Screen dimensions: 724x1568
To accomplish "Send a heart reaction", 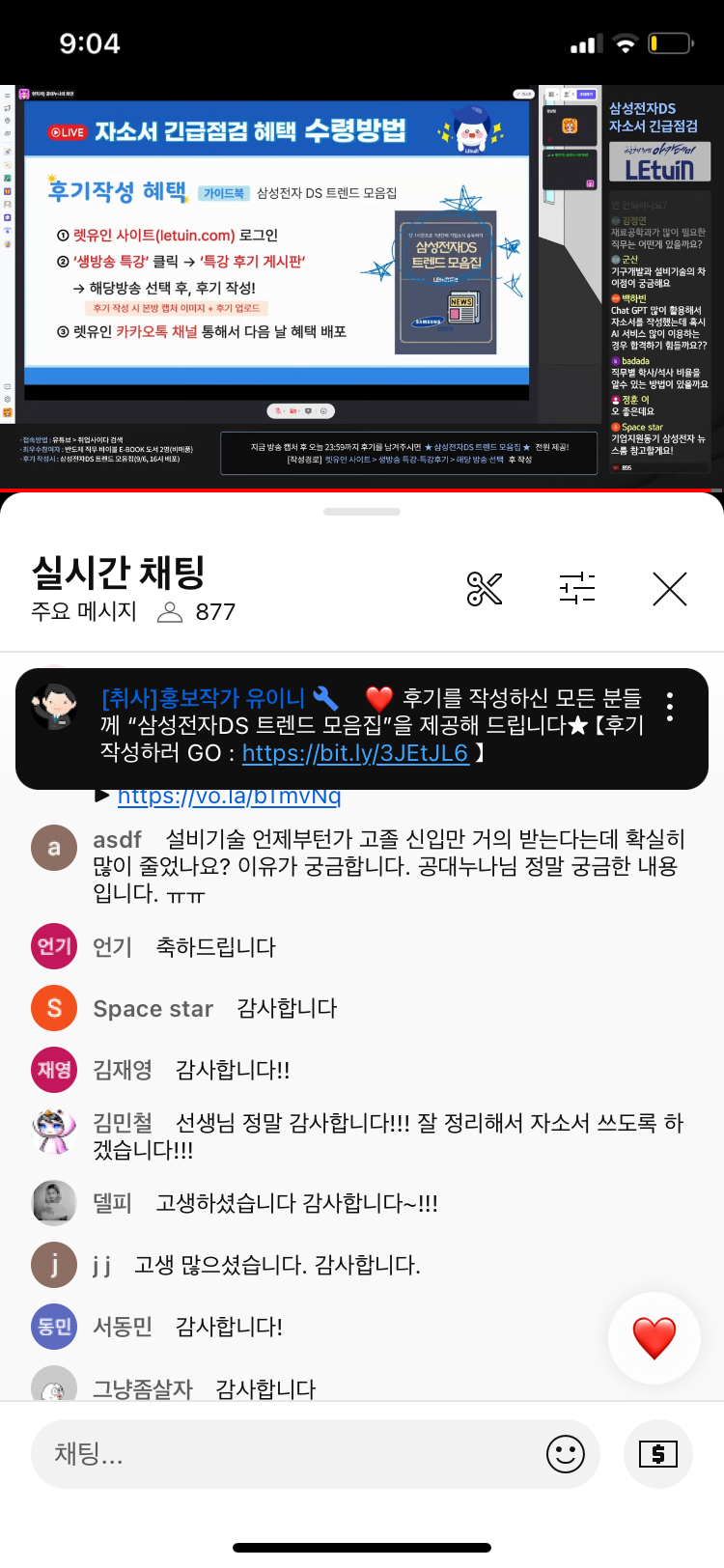I will click(654, 1338).
